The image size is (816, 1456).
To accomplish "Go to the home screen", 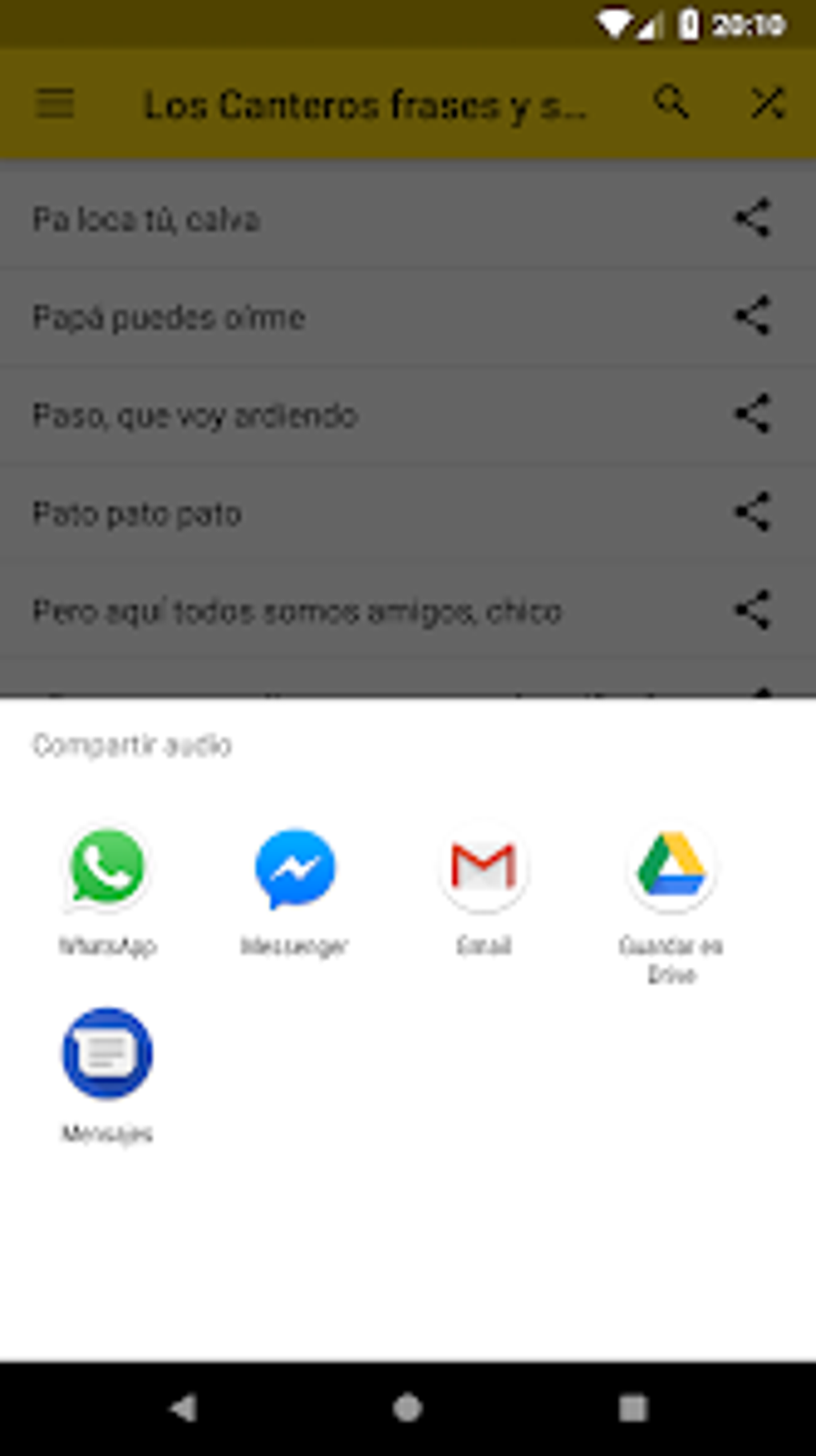I will coord(408,1408).
